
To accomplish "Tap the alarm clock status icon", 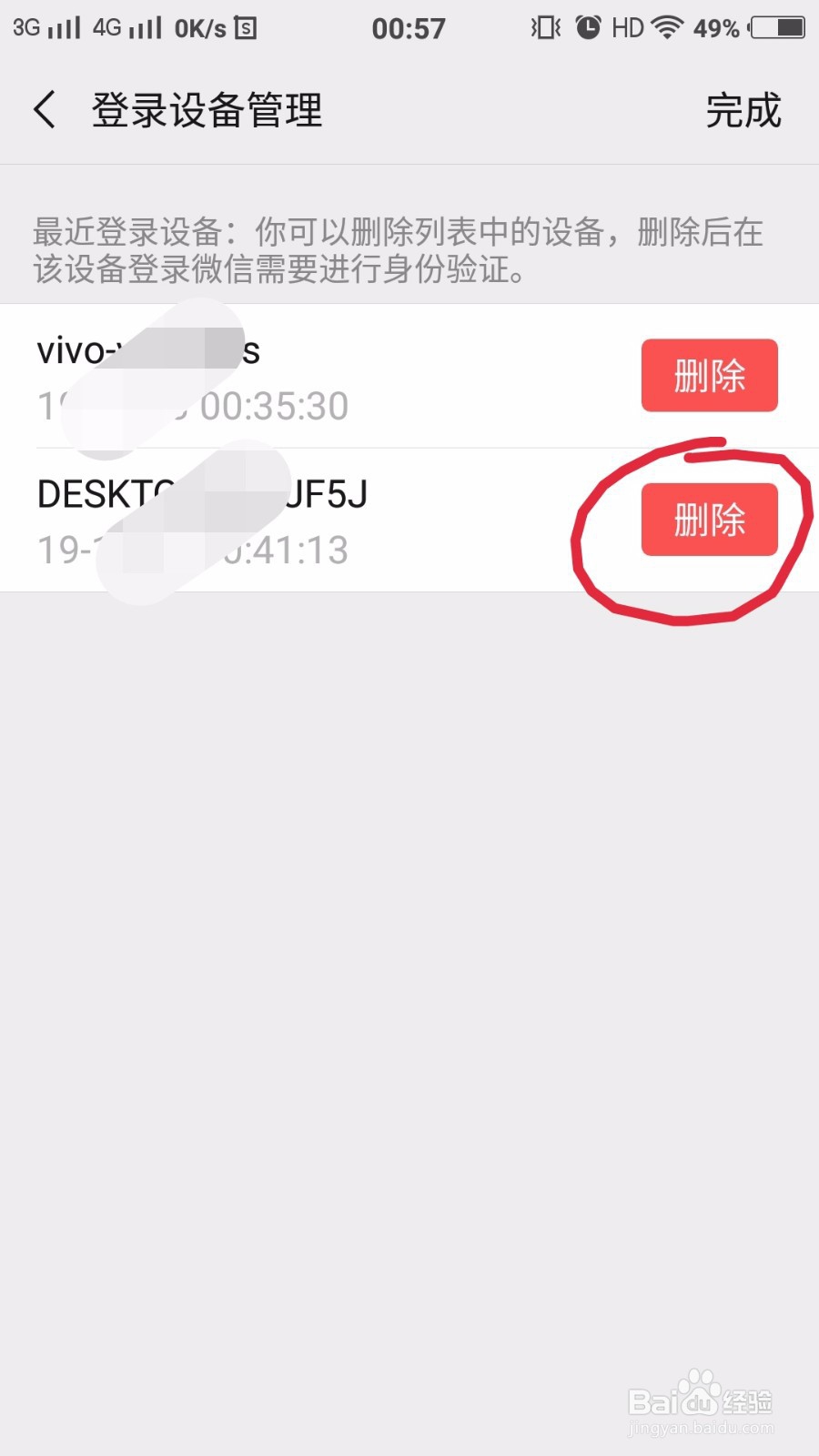I will pyautogui.click(x=589, y=27).
